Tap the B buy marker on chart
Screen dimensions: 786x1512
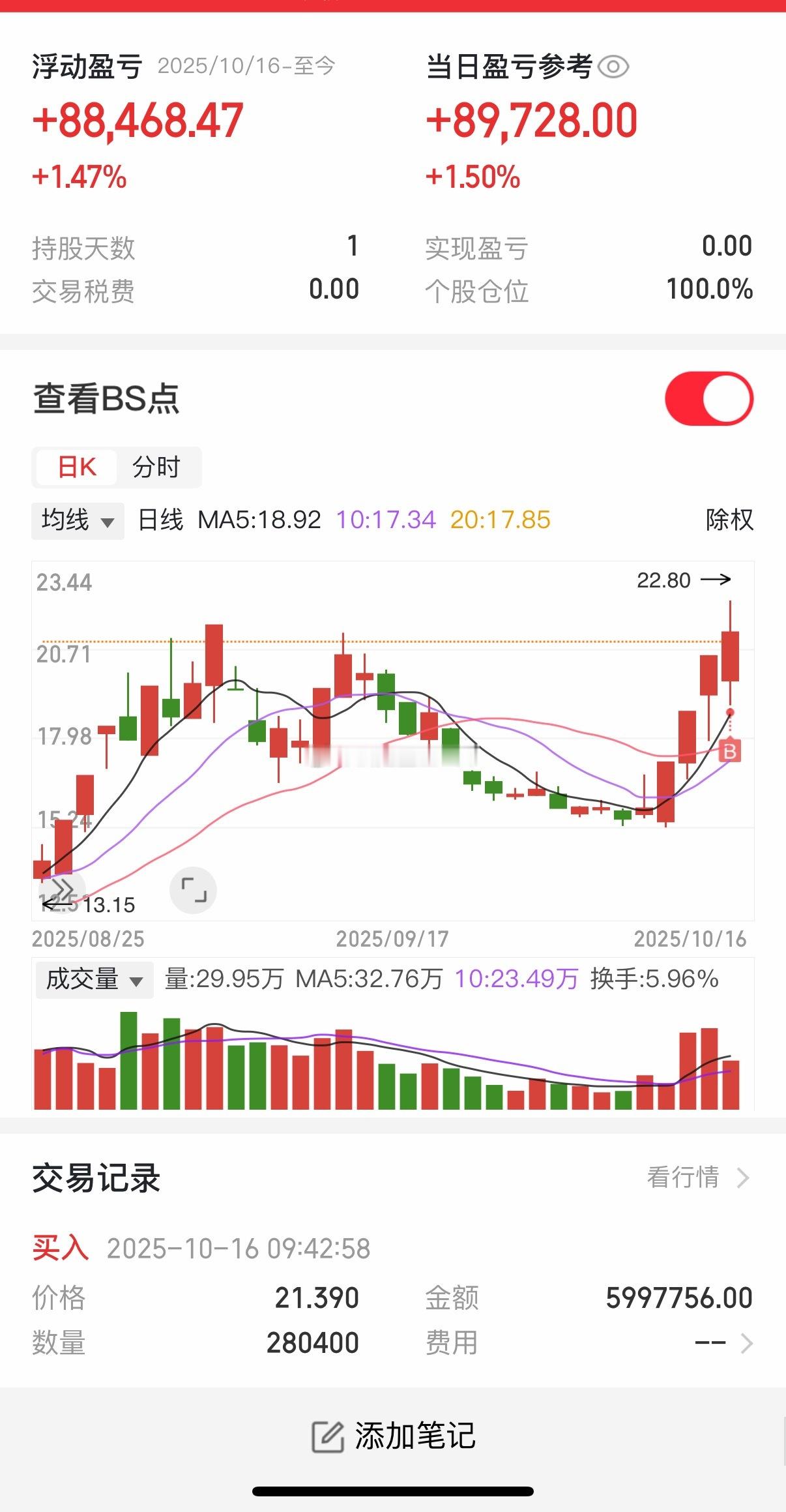pyautogui.click(x=729, y=752)
